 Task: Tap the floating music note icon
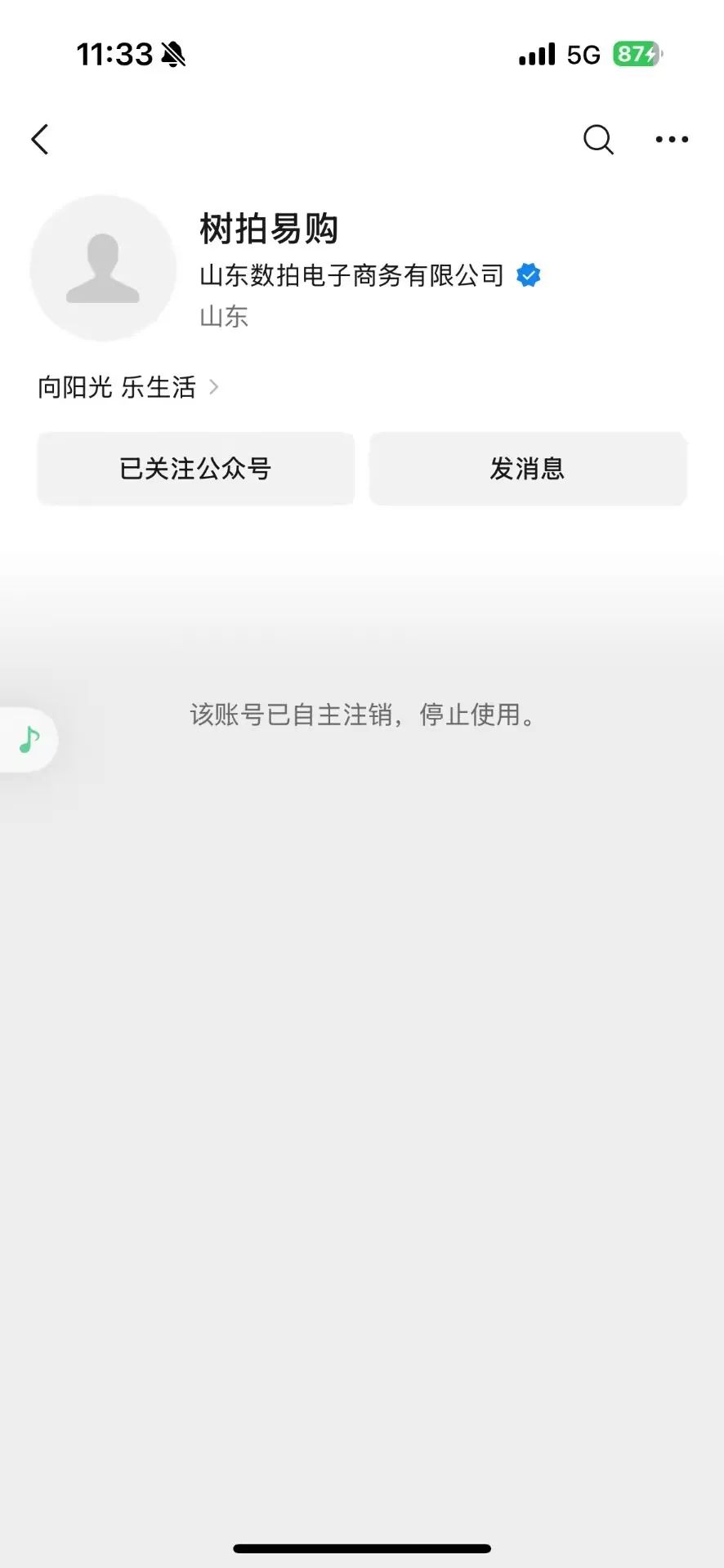(x=29, y=739)
